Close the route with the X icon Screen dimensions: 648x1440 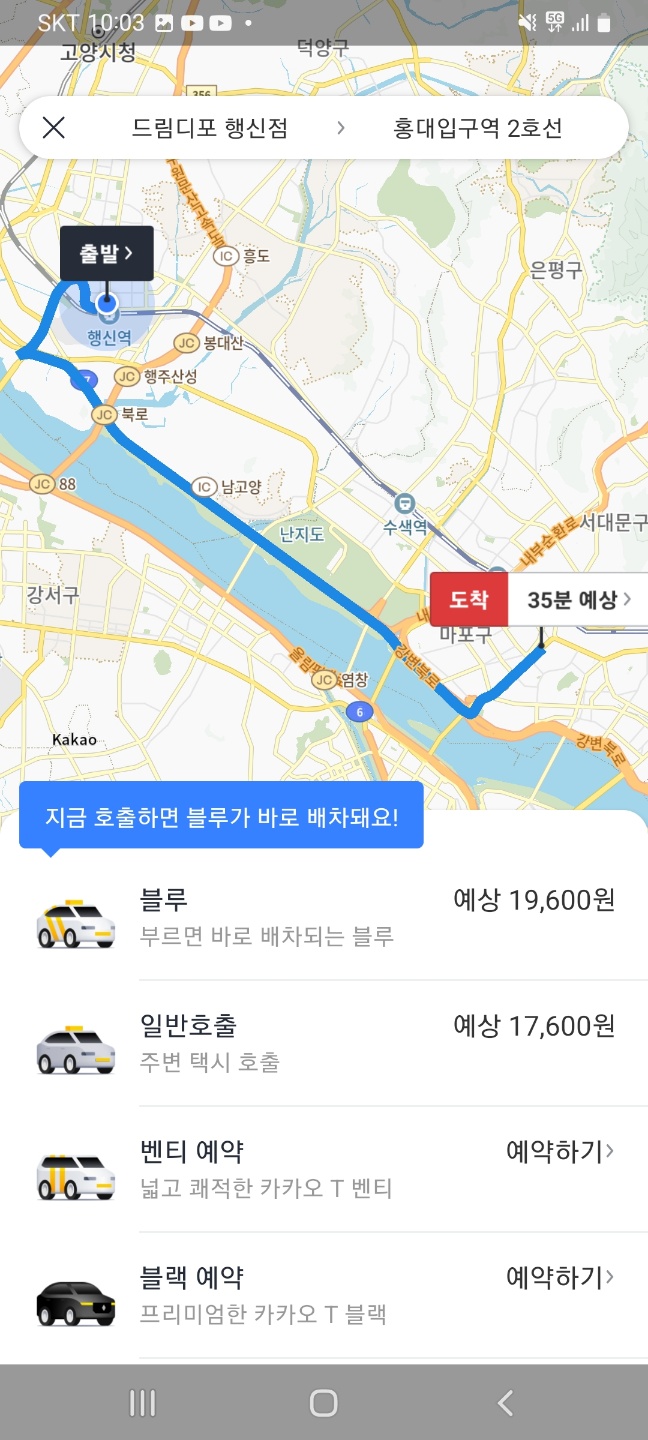[54, 127]
